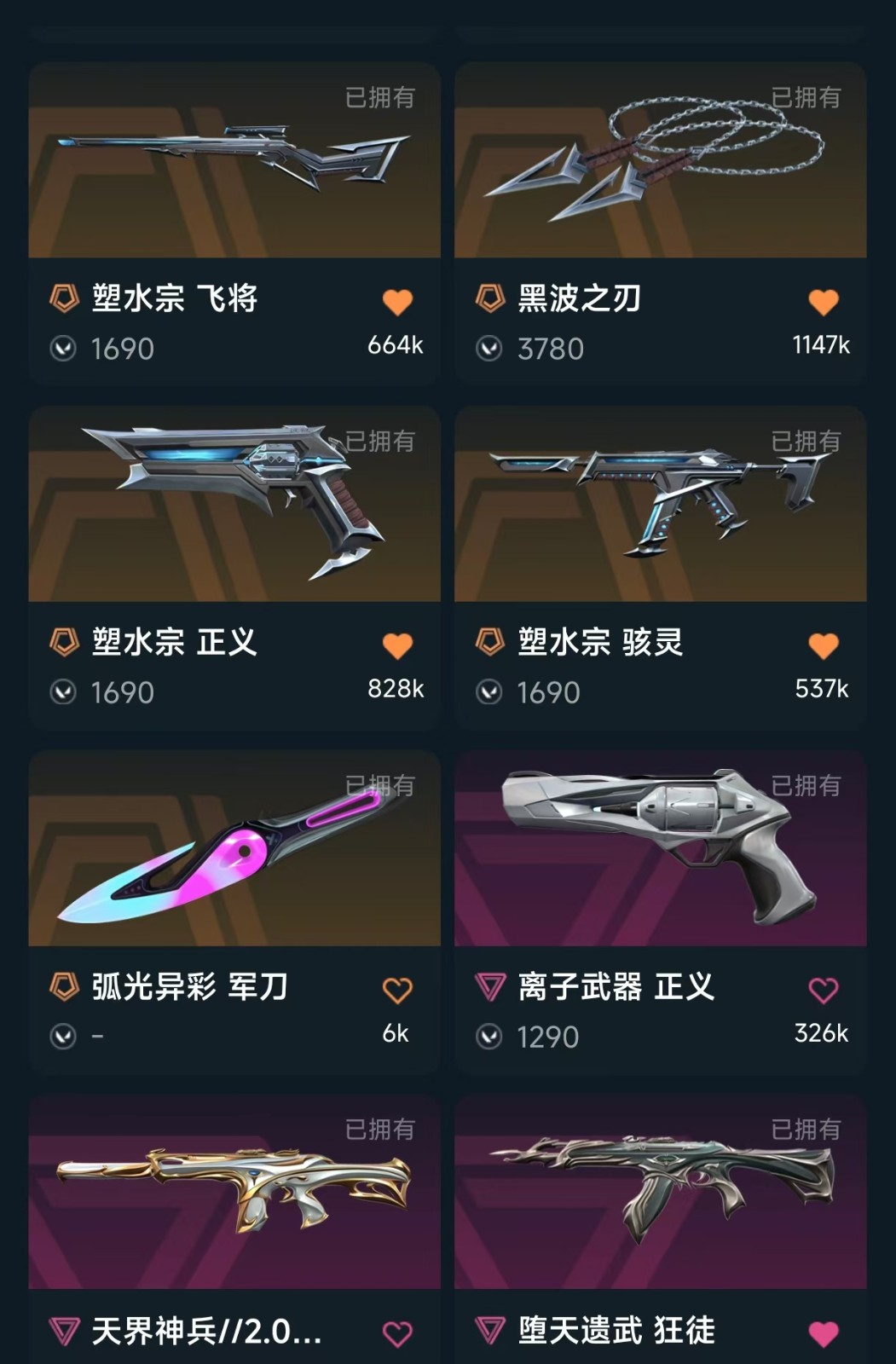Open the 塑水宗 飞将 skin card

point(234,162)
